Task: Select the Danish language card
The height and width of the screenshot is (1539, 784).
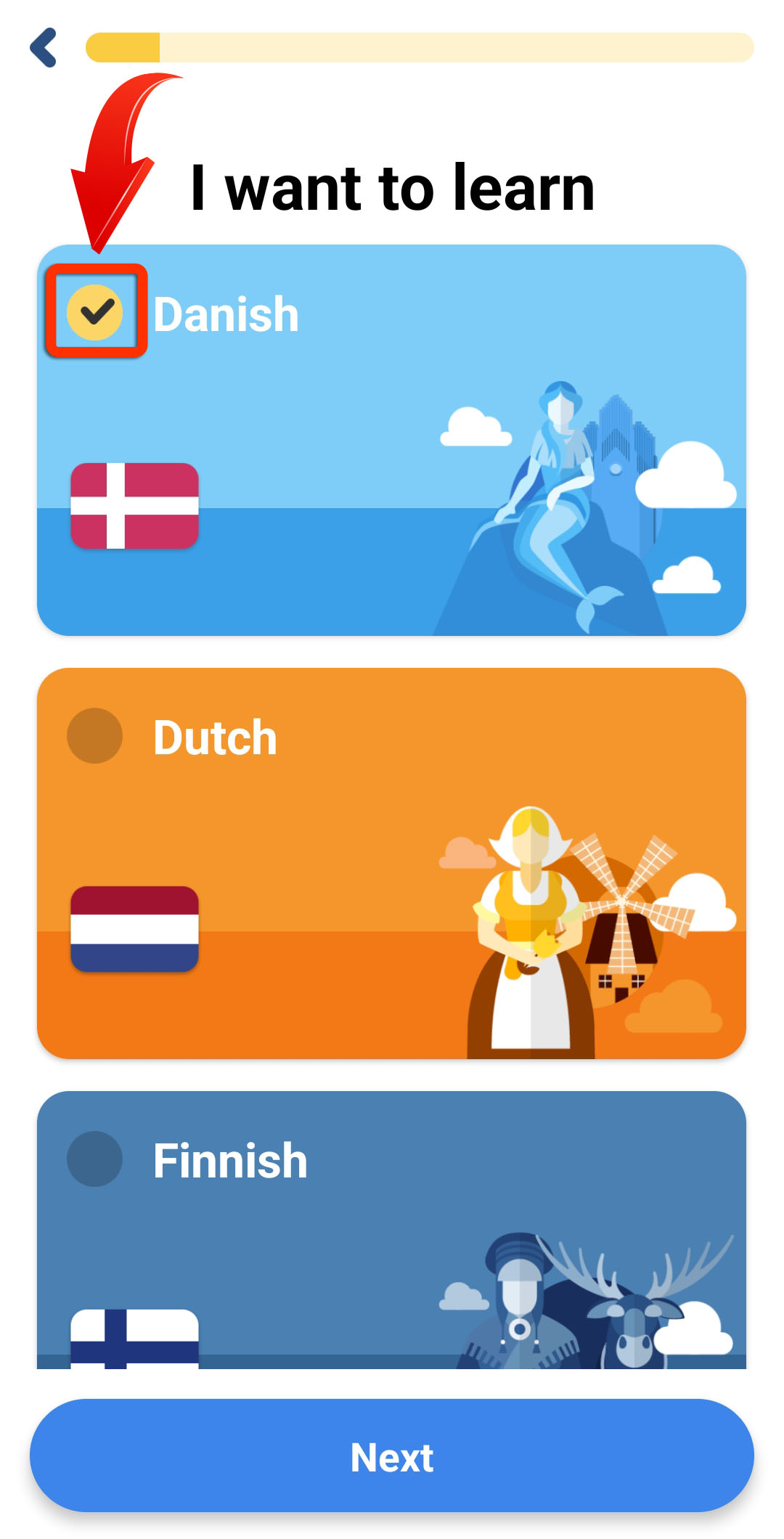Action: coord(391,440)
